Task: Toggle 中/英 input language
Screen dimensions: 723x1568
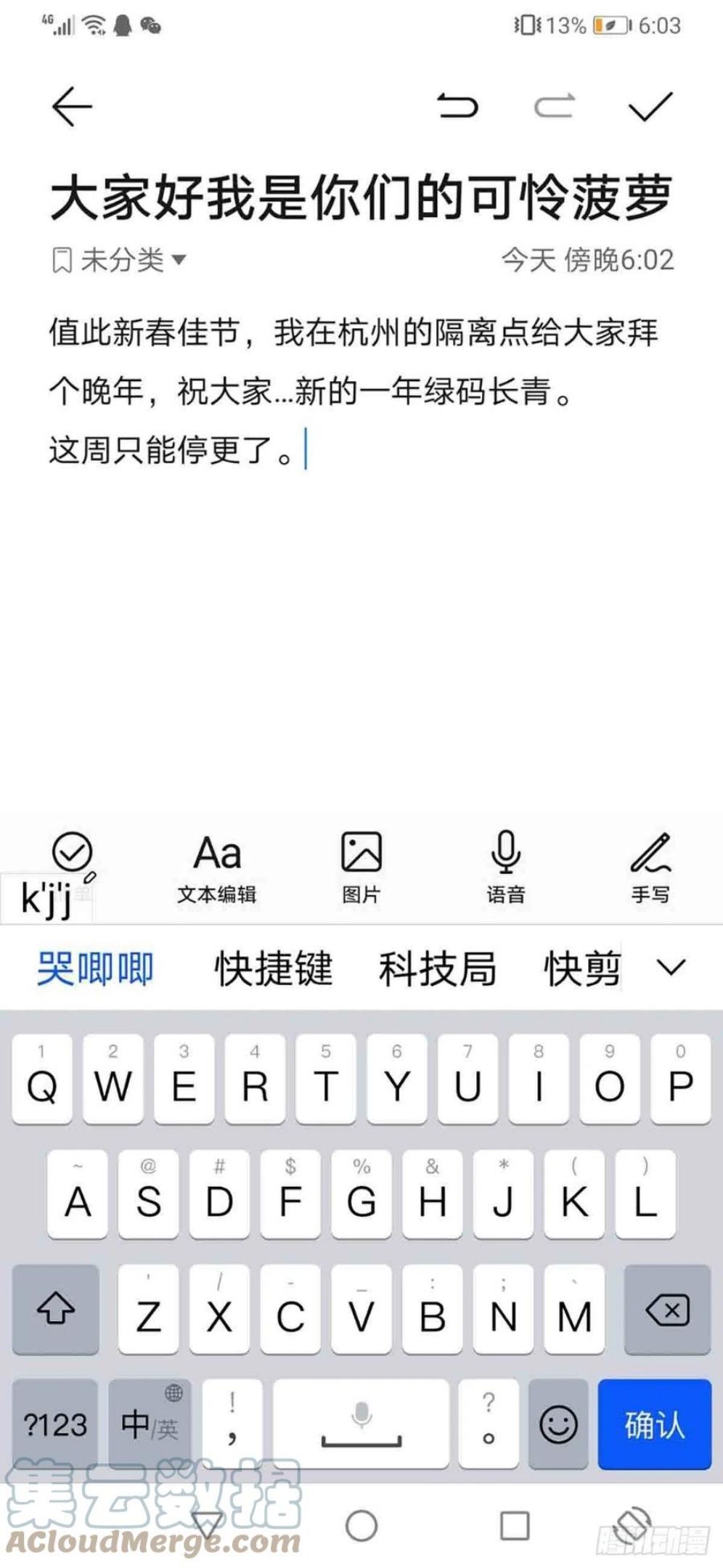Action: point(150,1424)
